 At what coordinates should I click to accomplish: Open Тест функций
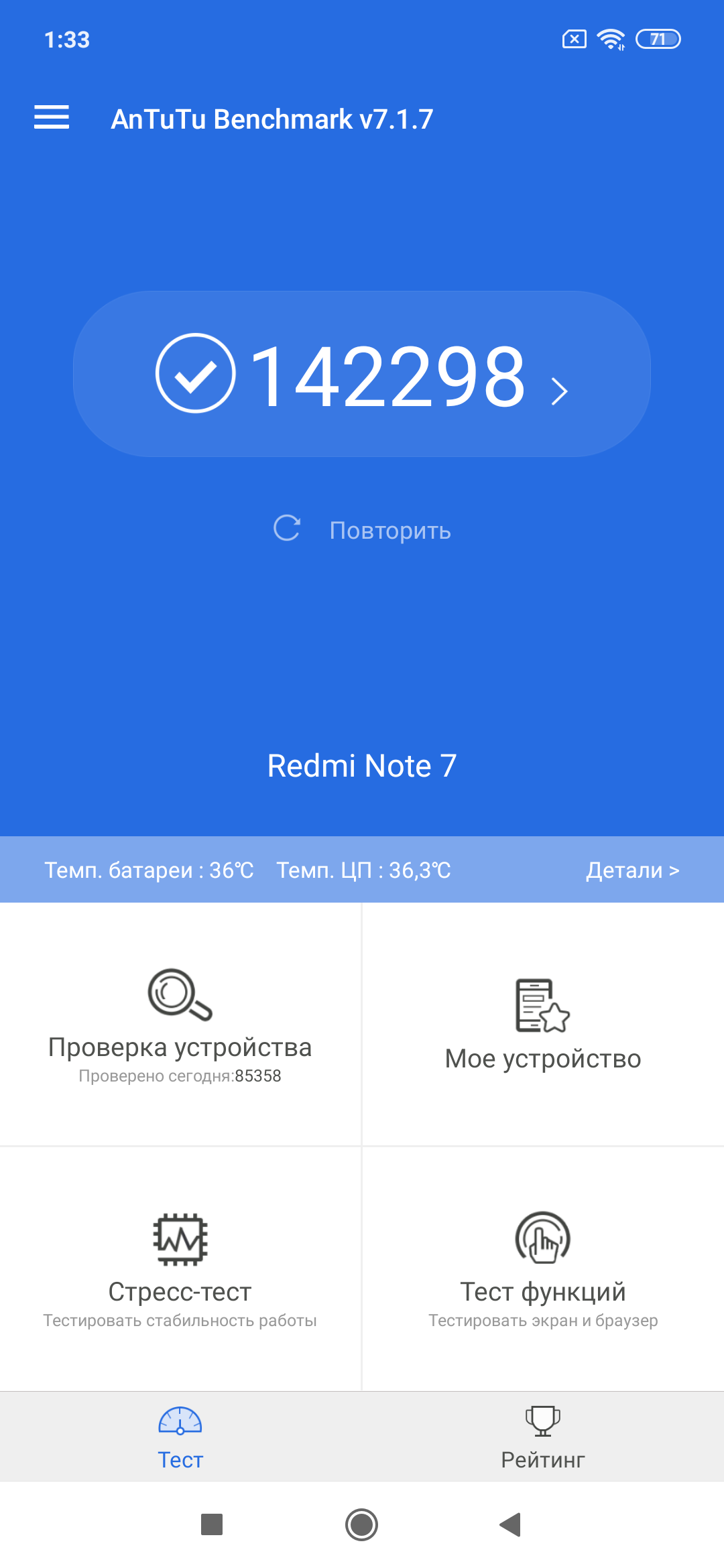click(x=543, y=1268)
